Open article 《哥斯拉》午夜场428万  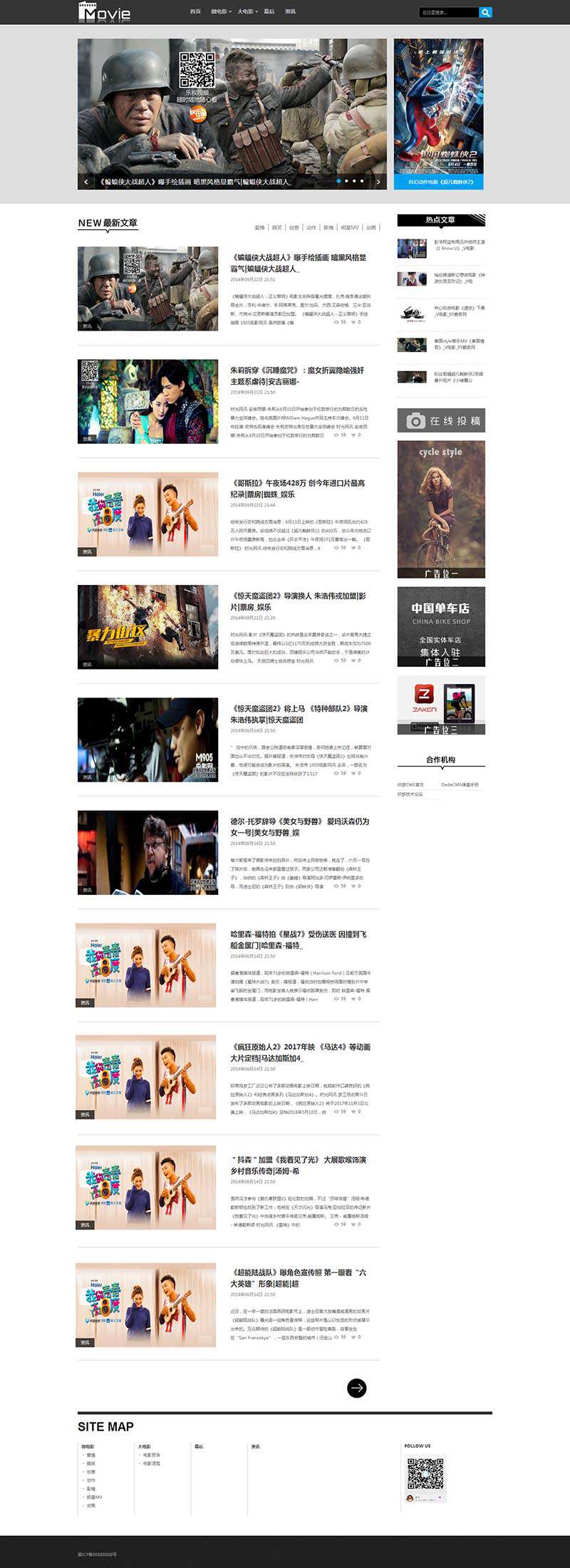point(298,488)
